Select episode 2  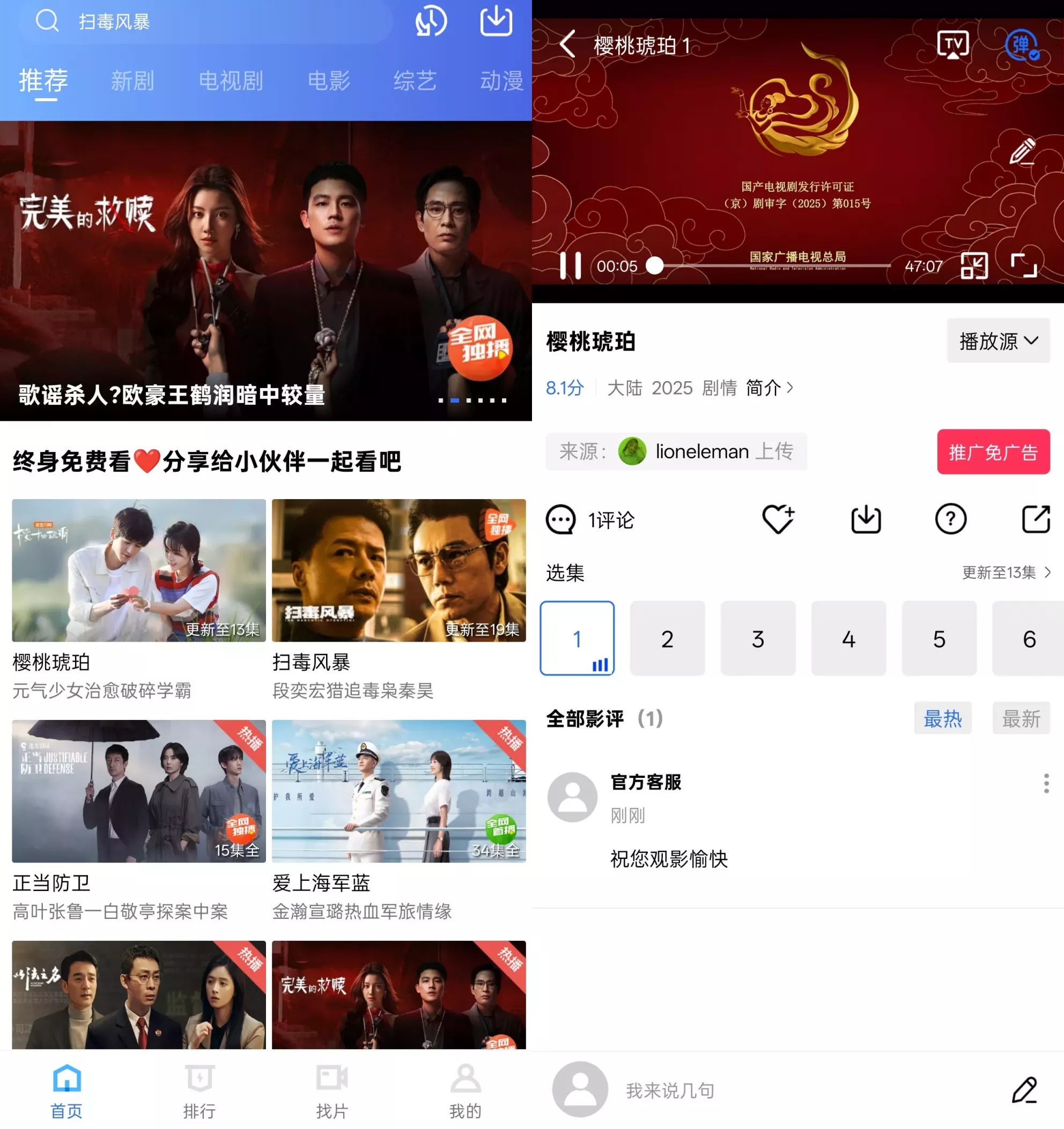(668, 638)
